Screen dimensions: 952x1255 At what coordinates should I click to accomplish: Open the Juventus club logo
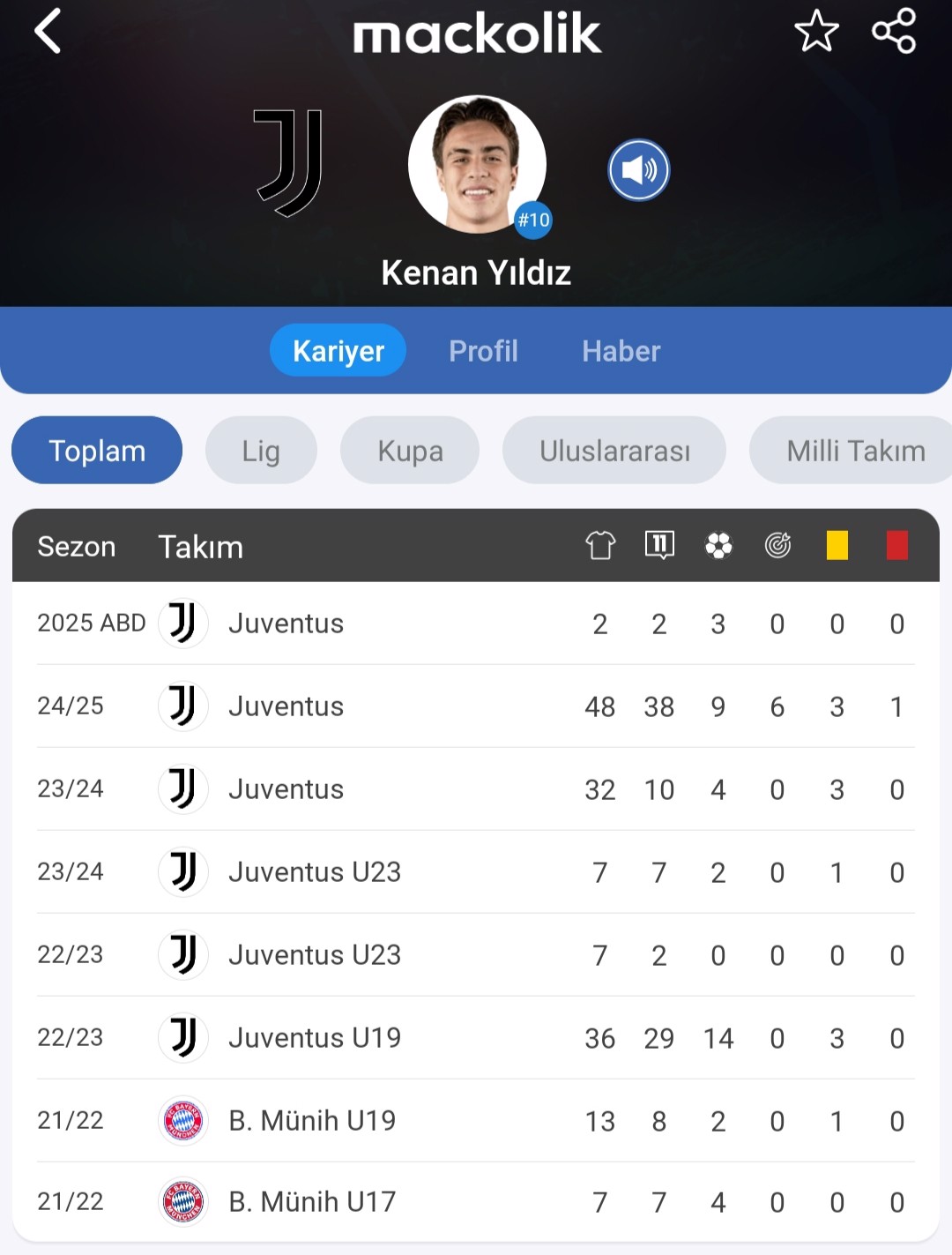tap(289, 163)
